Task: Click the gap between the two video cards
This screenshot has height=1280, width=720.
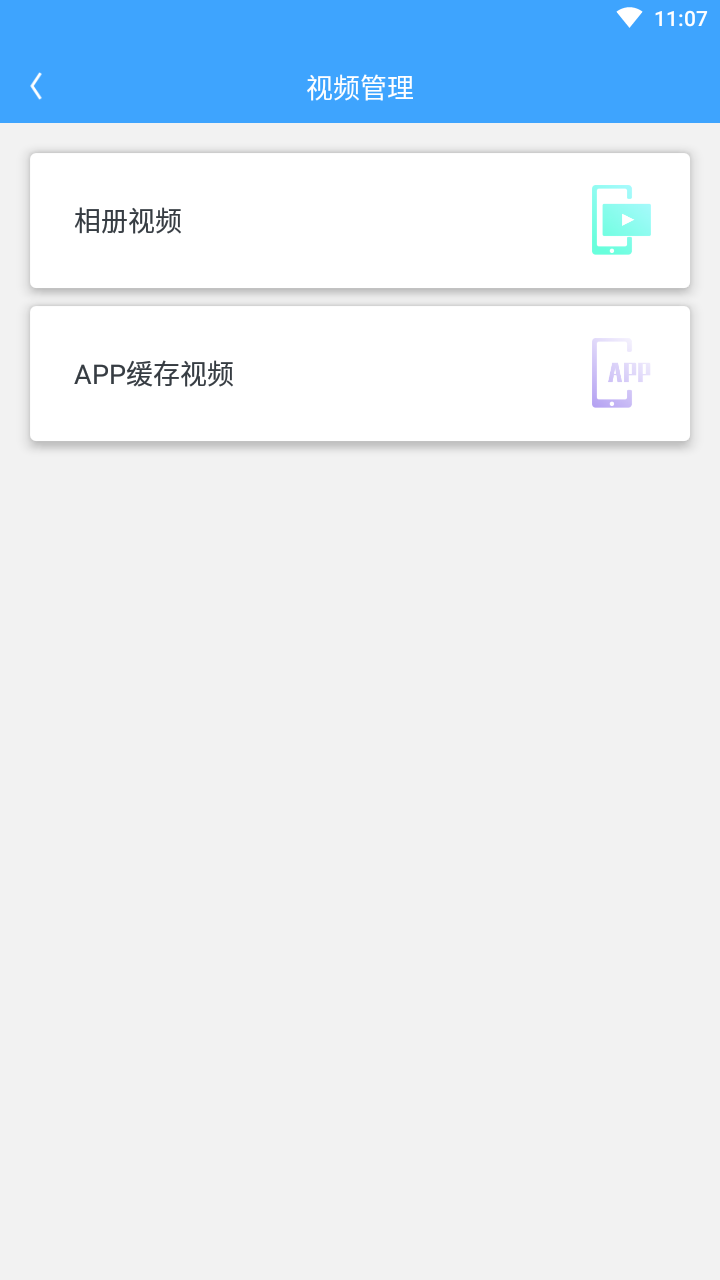Action: (x=360, y=296)
